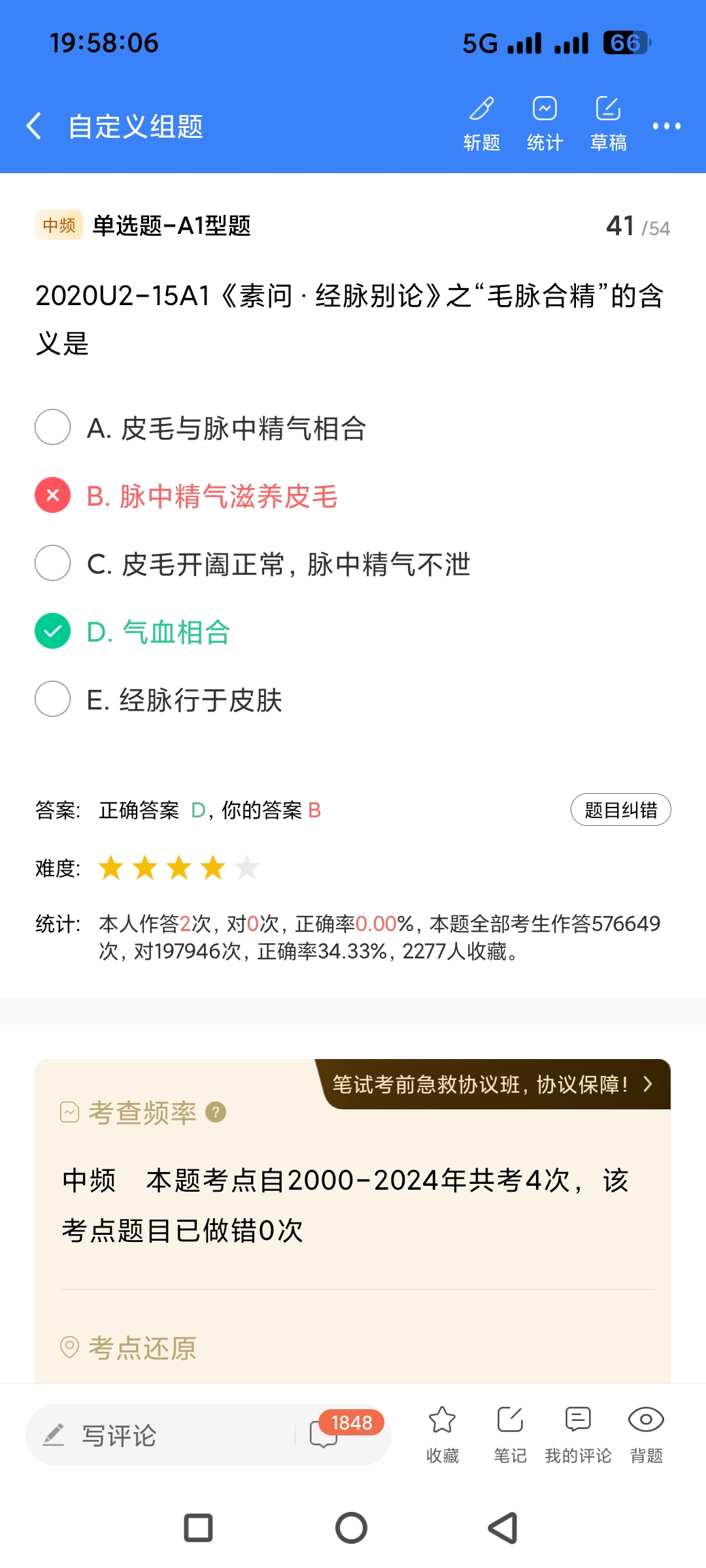Open the 斩题 tool
Image resolution: width=706 pixels, height=1568 pixels.
coord(482,123)
